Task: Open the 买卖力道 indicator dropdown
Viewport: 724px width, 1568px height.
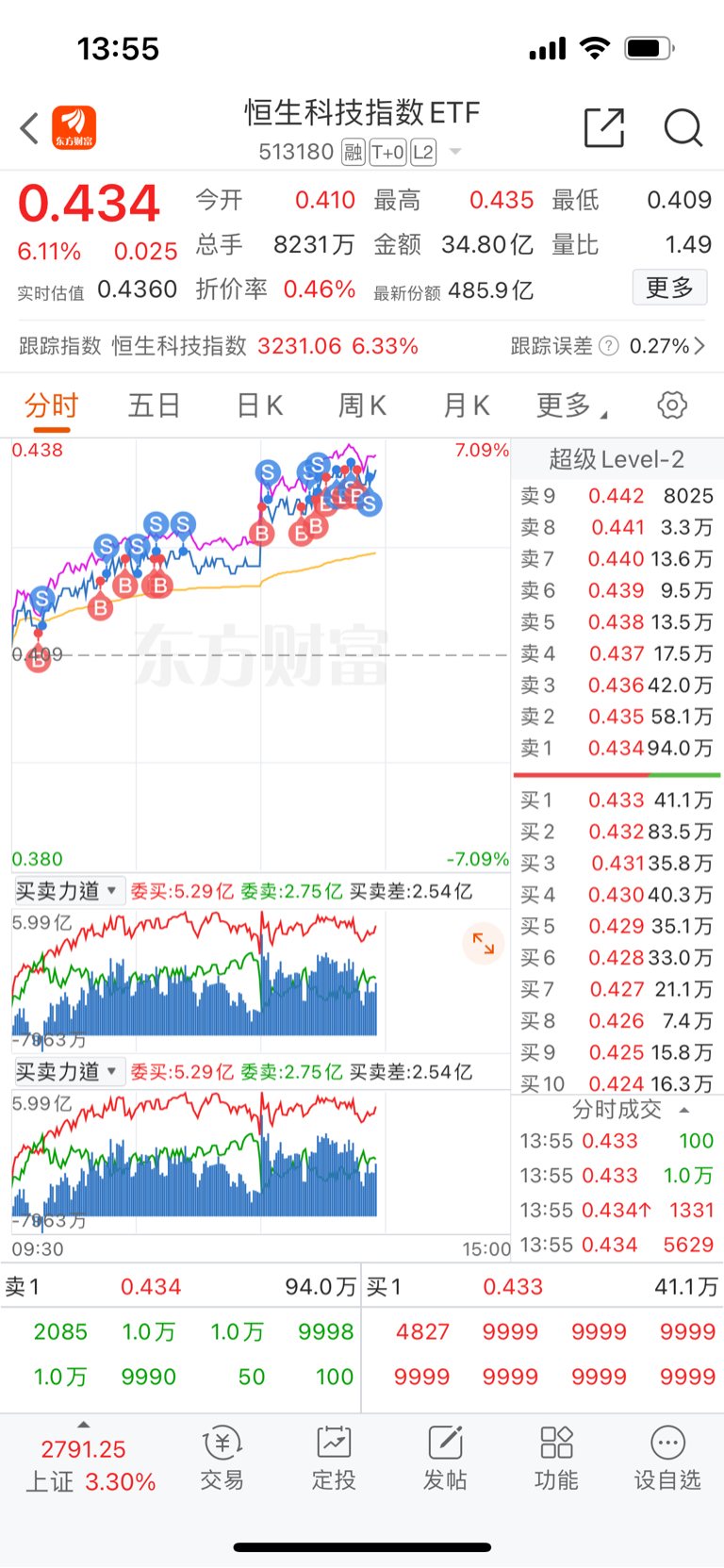Action: 68,890
